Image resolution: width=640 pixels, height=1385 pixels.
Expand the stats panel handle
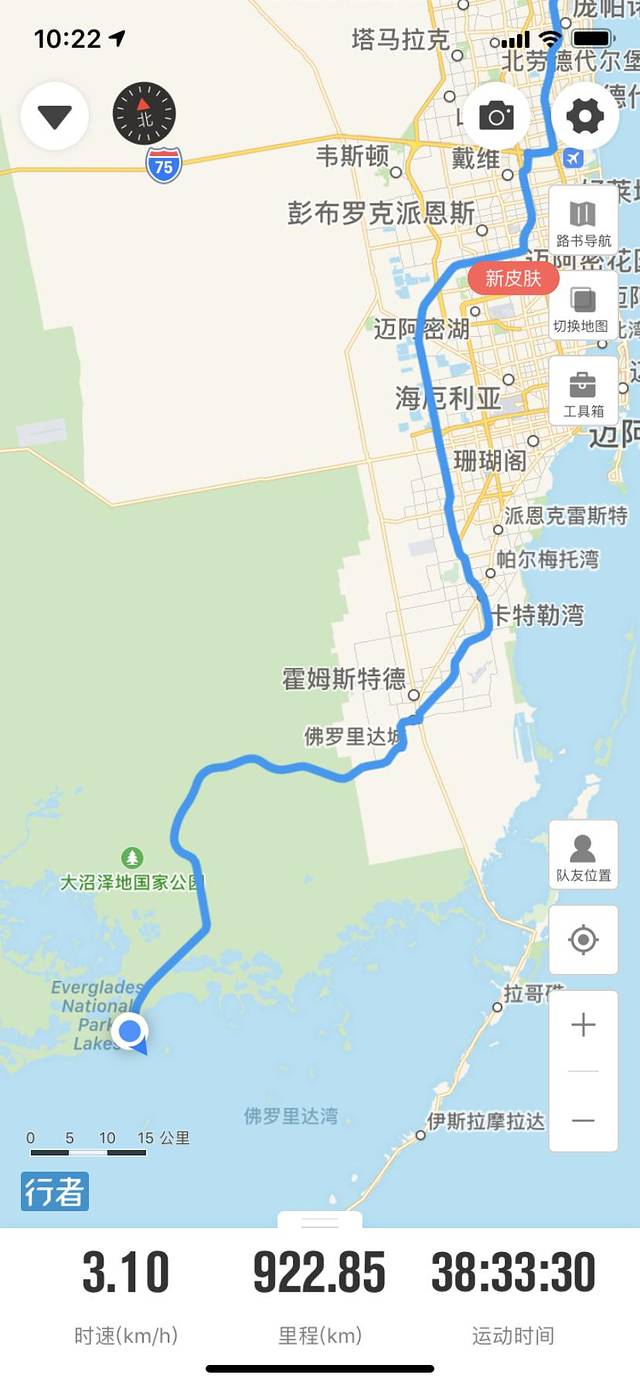(320, 1221)
